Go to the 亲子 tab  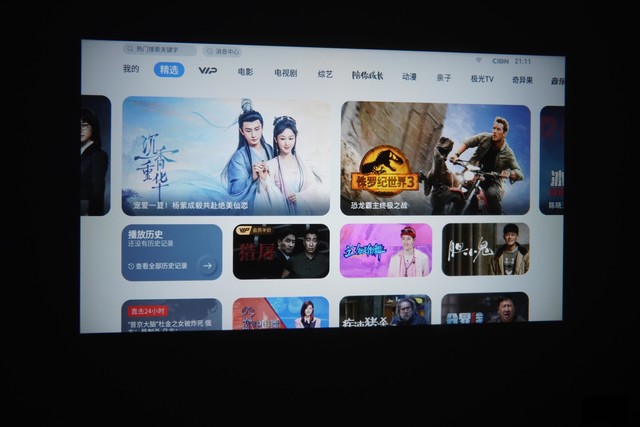click(443, 77)
